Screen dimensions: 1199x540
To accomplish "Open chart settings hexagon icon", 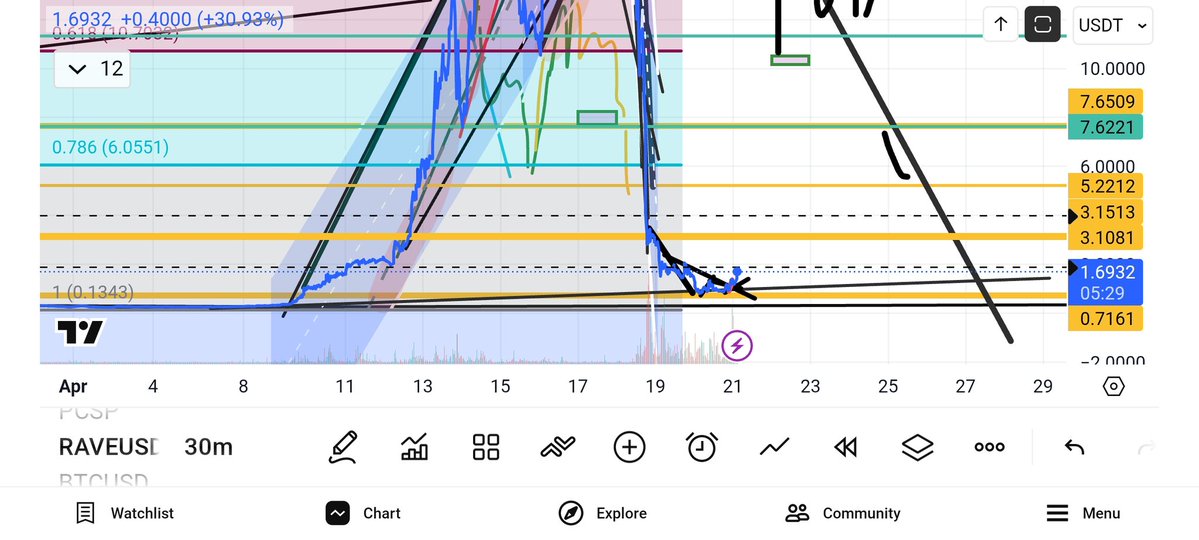I will [1113, 386].
